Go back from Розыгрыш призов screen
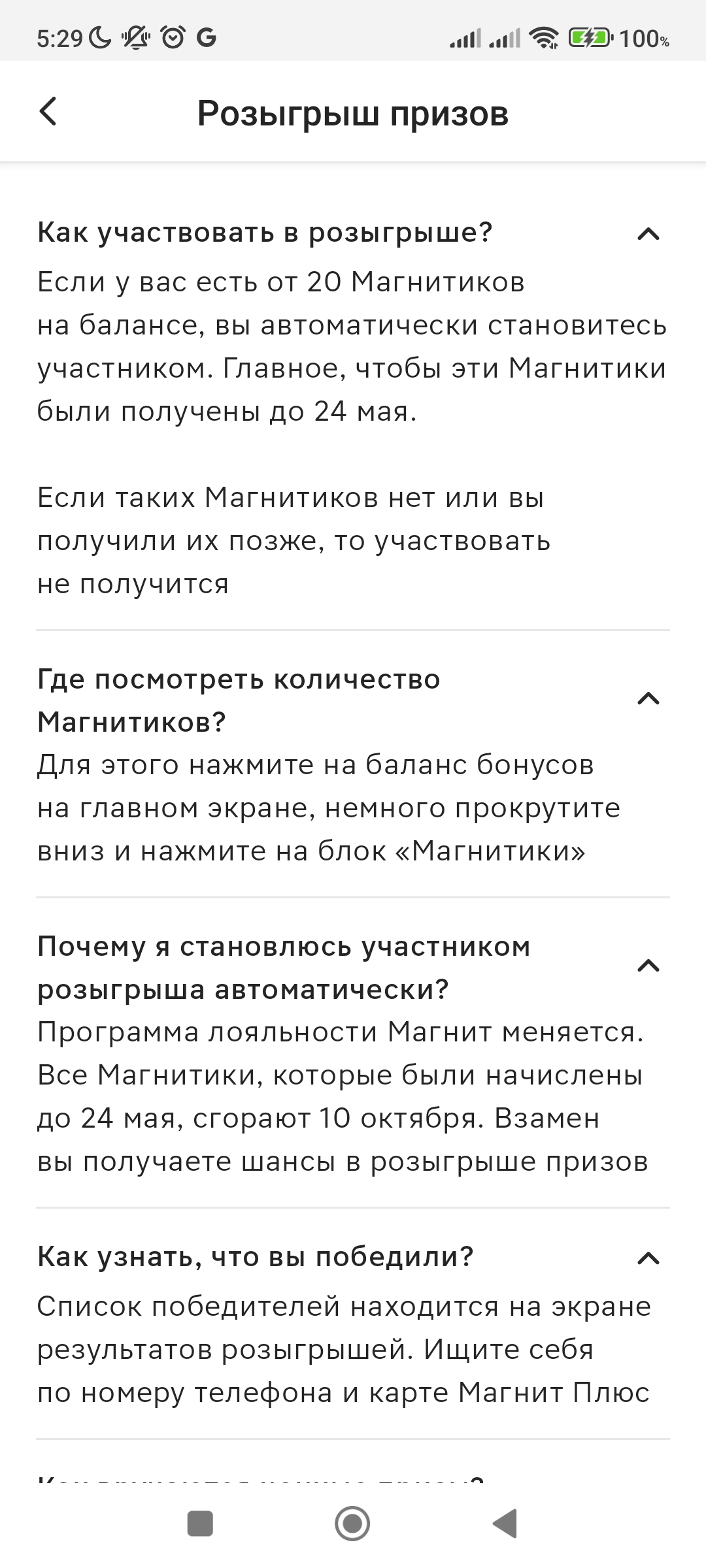Viewport: 706px width, 1568px height. pos(48,112)
